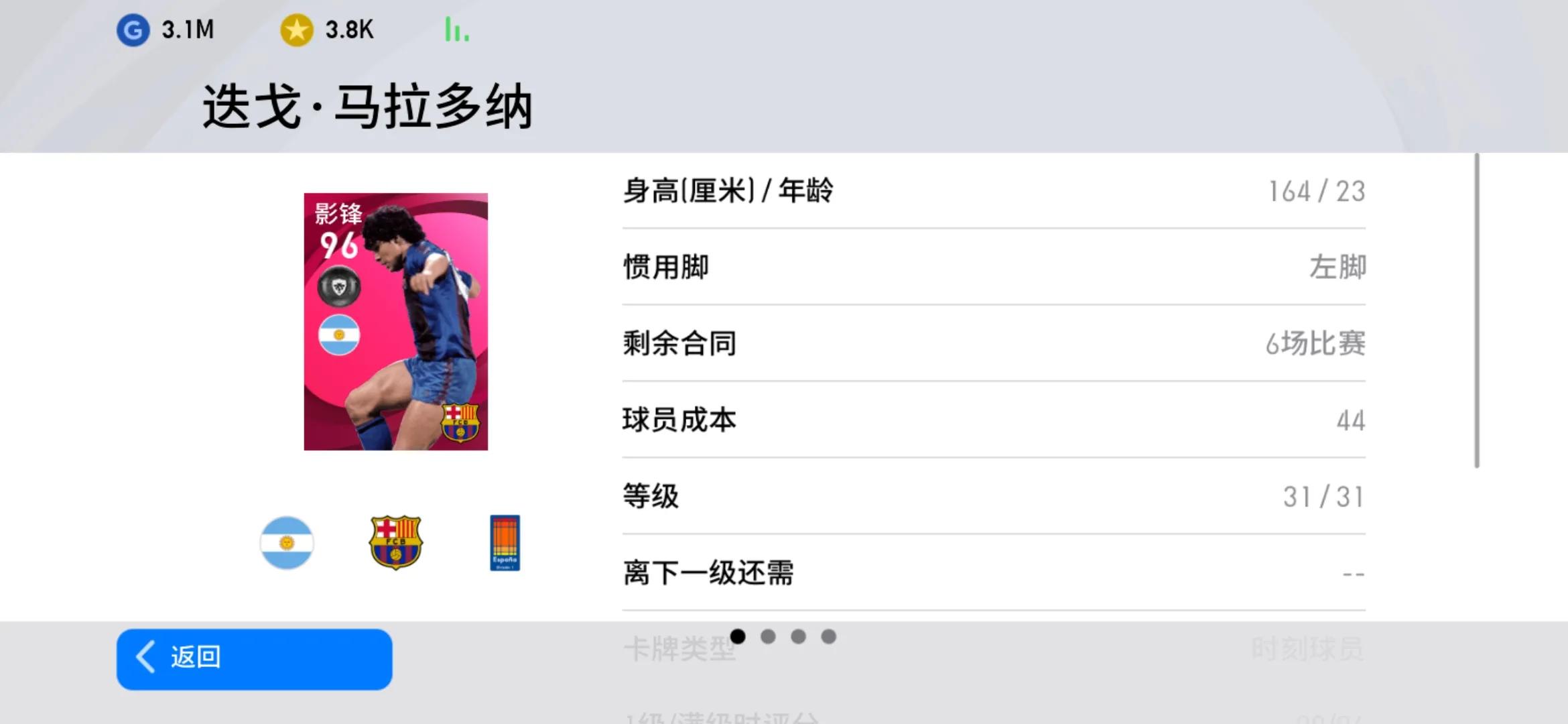Screen dimensions: 1568x724
Task: Jump to the second page dot
Action: pos(768,636)
